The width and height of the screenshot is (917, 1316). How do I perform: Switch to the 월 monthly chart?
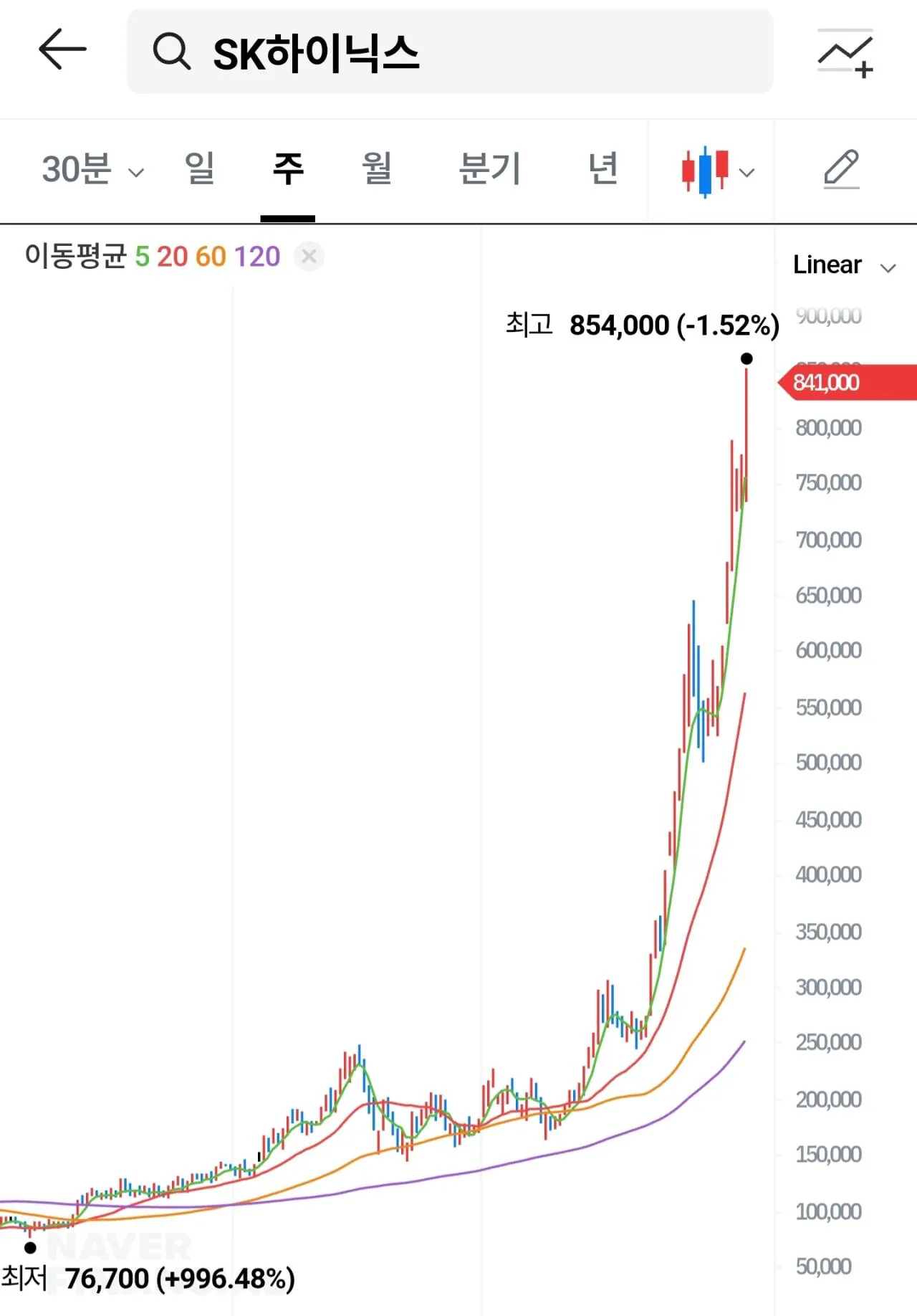coord(376,169)
